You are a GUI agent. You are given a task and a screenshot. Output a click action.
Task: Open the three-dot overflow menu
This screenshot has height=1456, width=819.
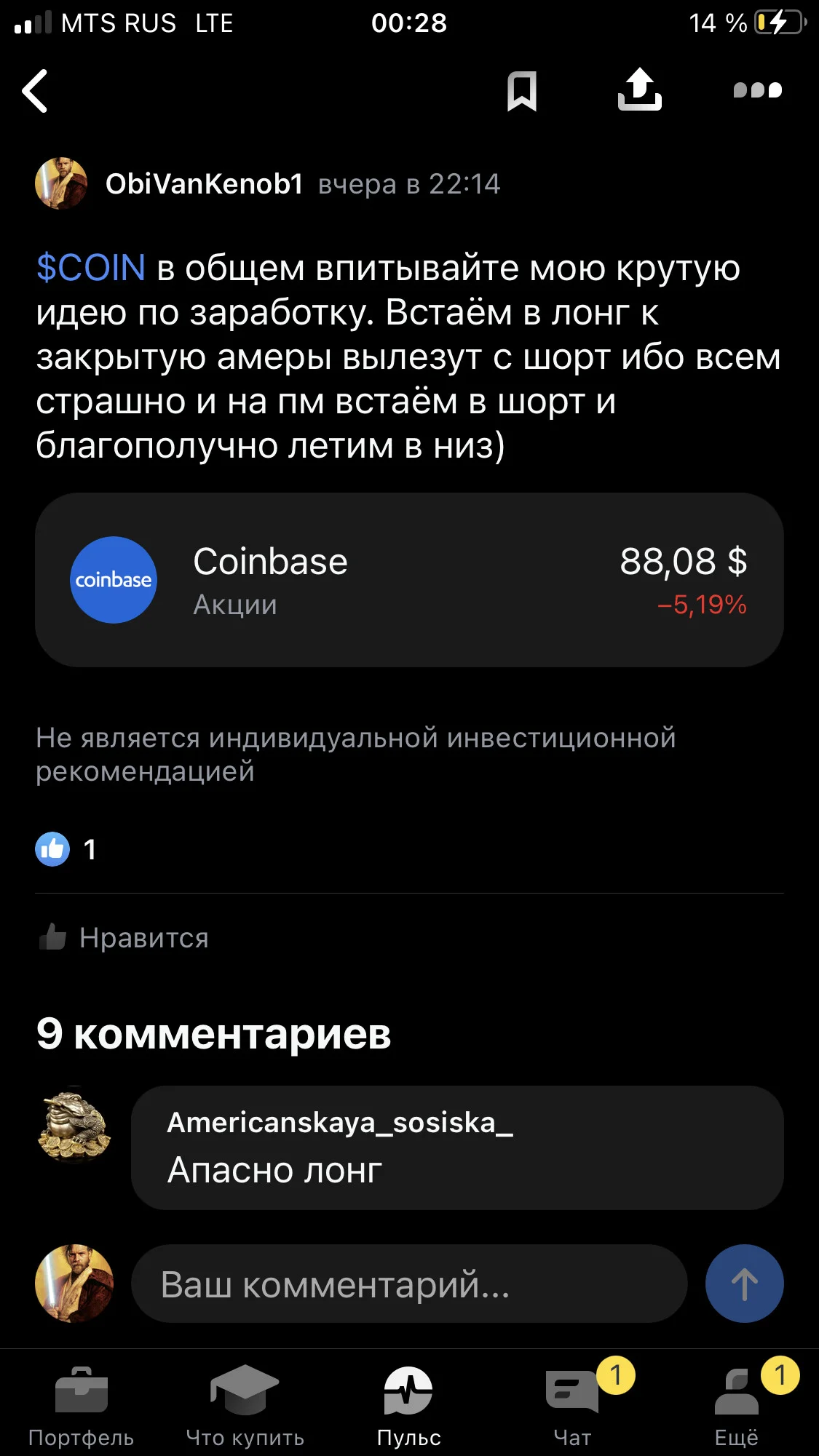(x=757, y=90)
